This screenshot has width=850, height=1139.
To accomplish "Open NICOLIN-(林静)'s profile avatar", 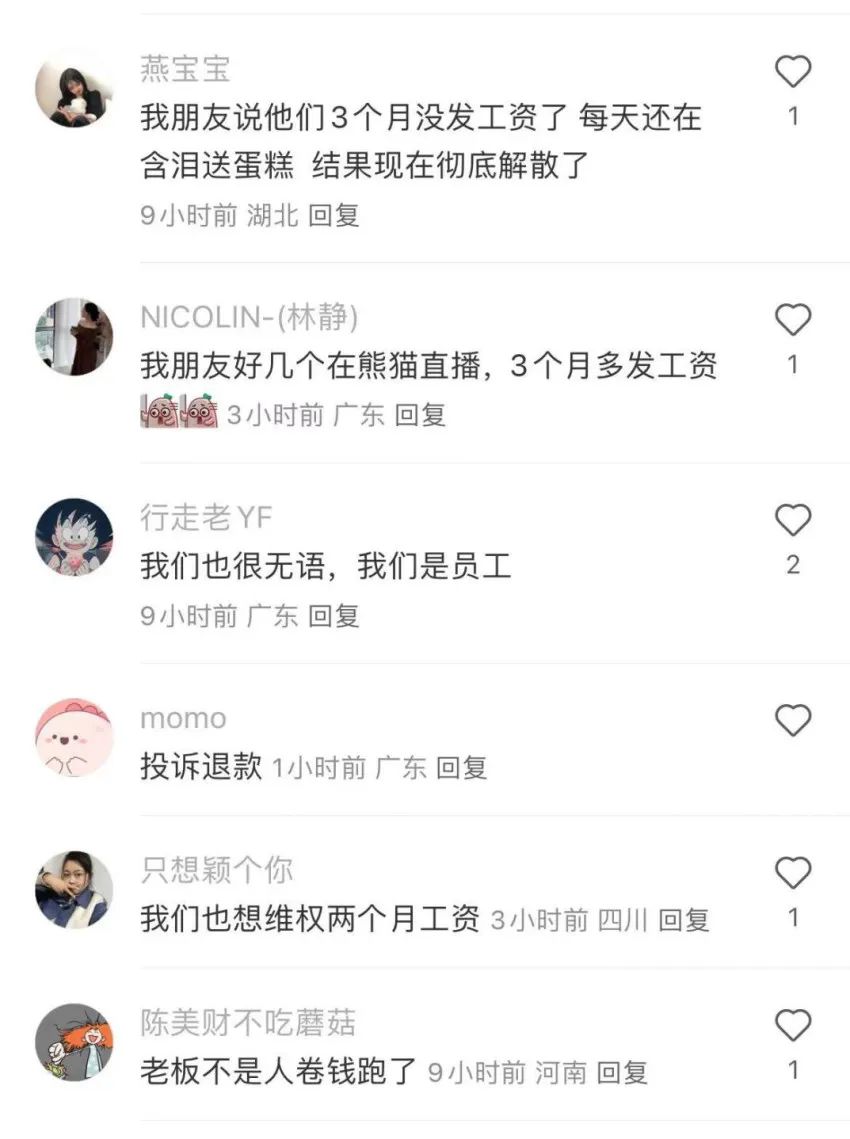I will (74, 337).
